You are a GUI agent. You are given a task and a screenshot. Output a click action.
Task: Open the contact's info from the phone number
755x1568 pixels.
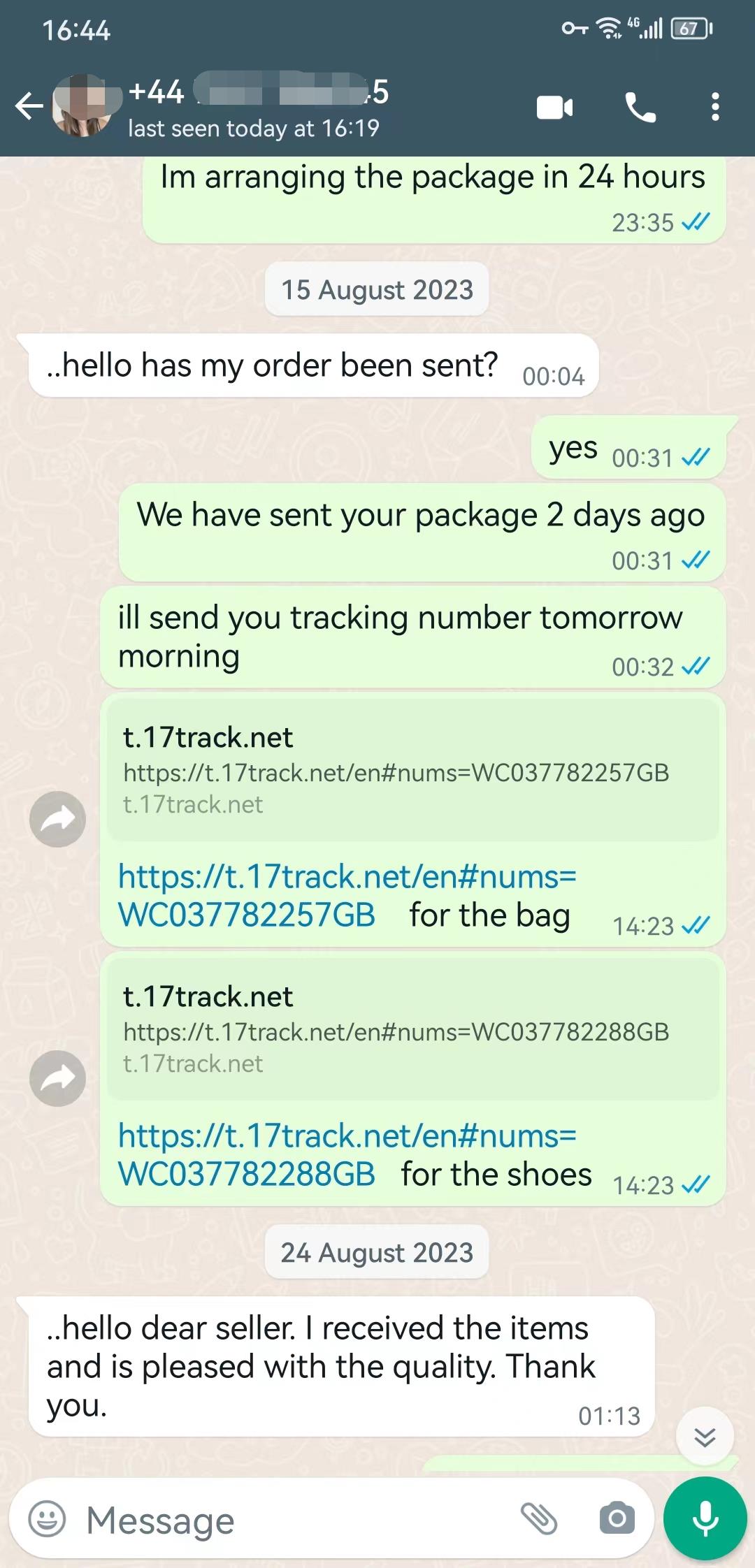(x=258, y=92)
